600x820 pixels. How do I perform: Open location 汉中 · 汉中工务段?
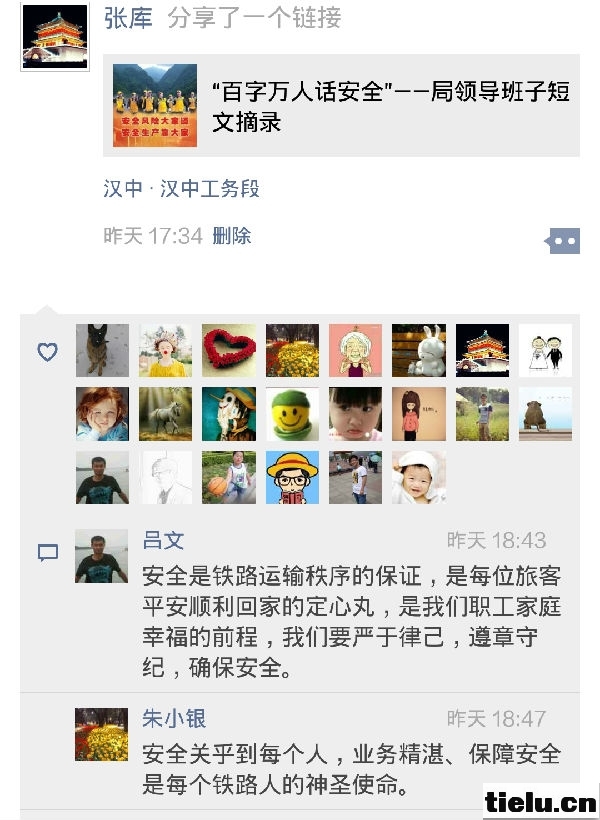(x=181, y=189)
